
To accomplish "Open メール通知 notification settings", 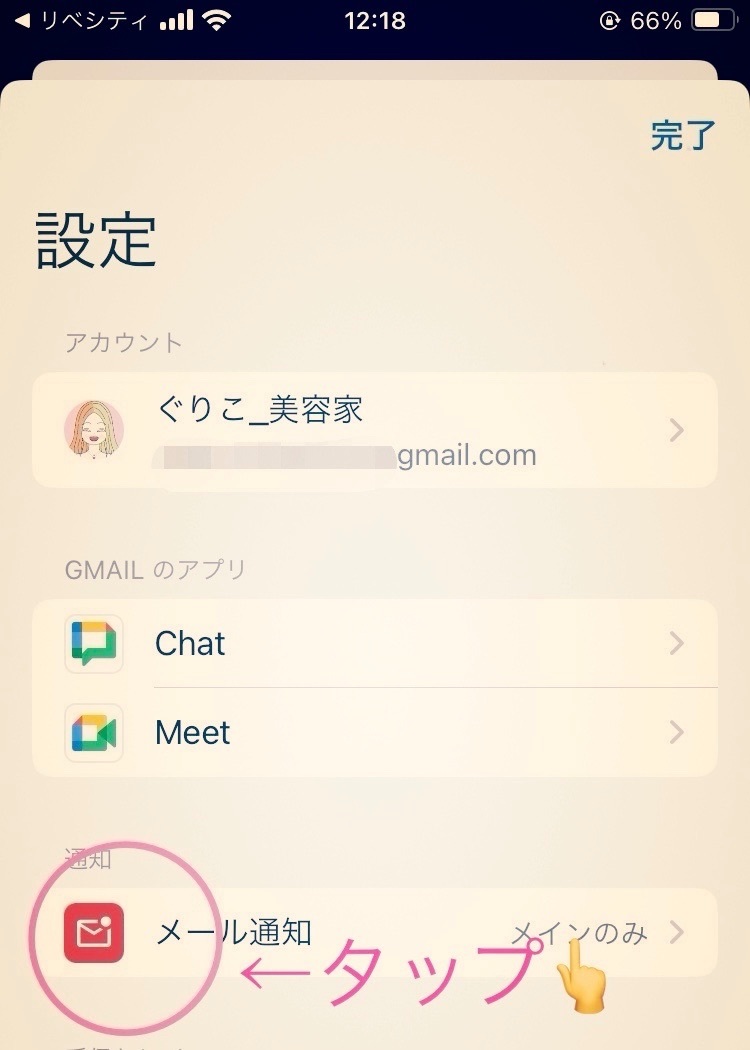I will pos(374,932).
